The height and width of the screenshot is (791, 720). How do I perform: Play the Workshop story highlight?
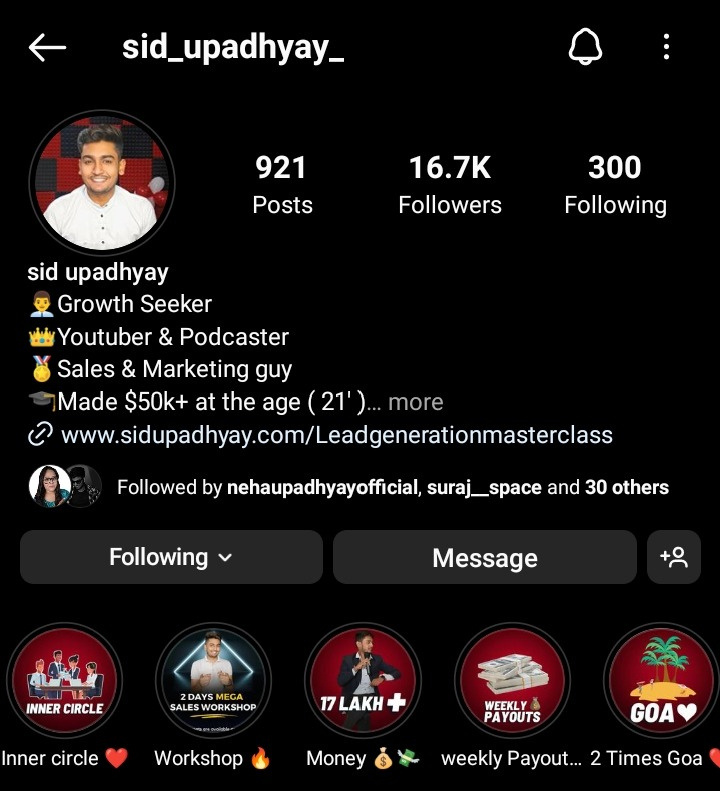click(x=213, y=680)
